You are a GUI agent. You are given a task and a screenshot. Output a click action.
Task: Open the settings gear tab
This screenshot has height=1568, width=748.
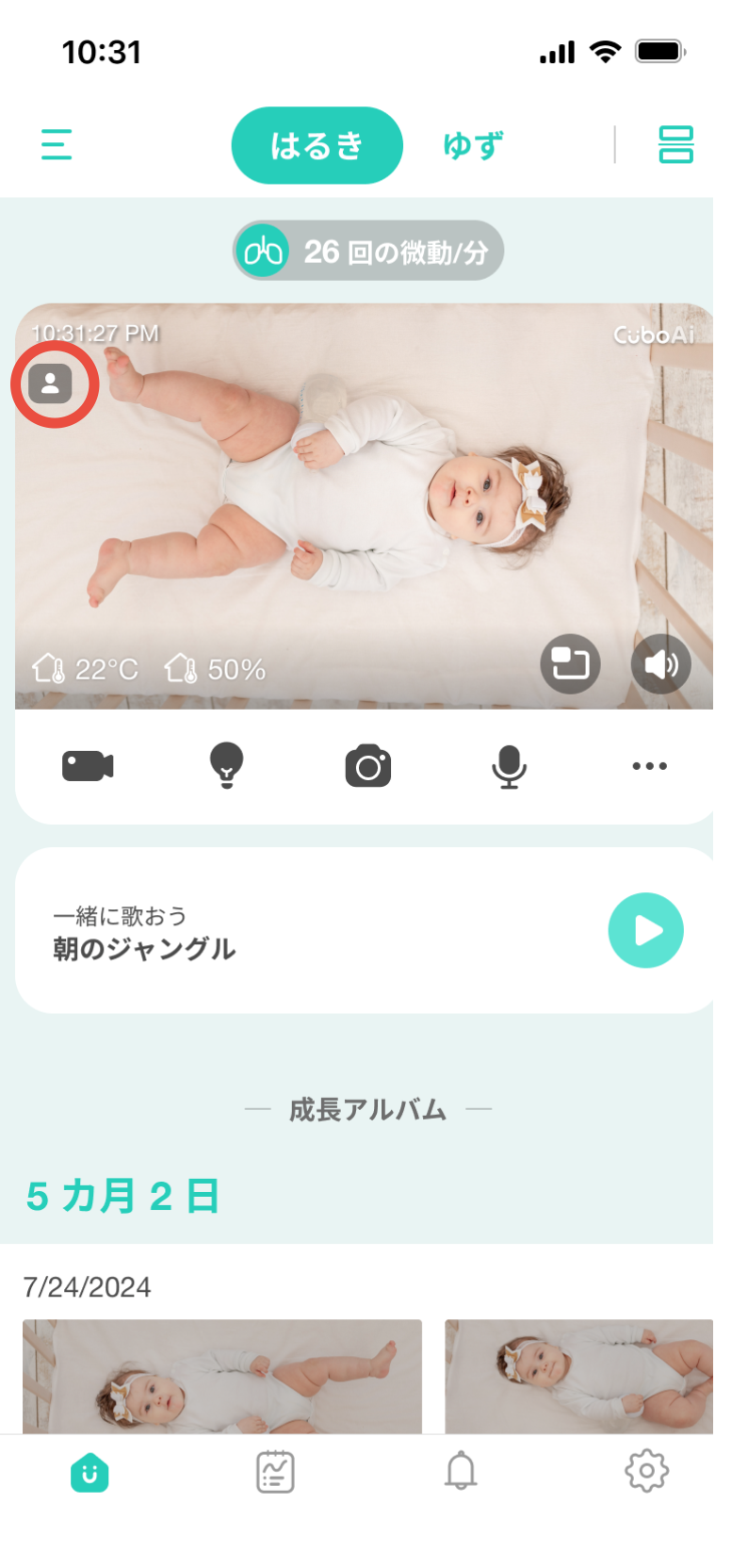click(x=646, y=1471)
